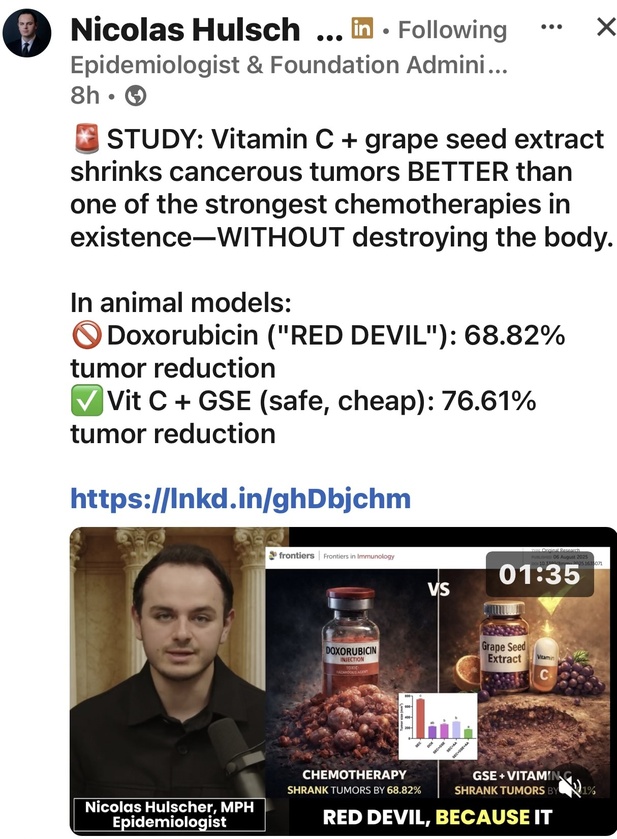Open Nicolas Hulsch's name to view profile
The height and width of the screenshot is (839, 617).
click(x=185, y=30)
